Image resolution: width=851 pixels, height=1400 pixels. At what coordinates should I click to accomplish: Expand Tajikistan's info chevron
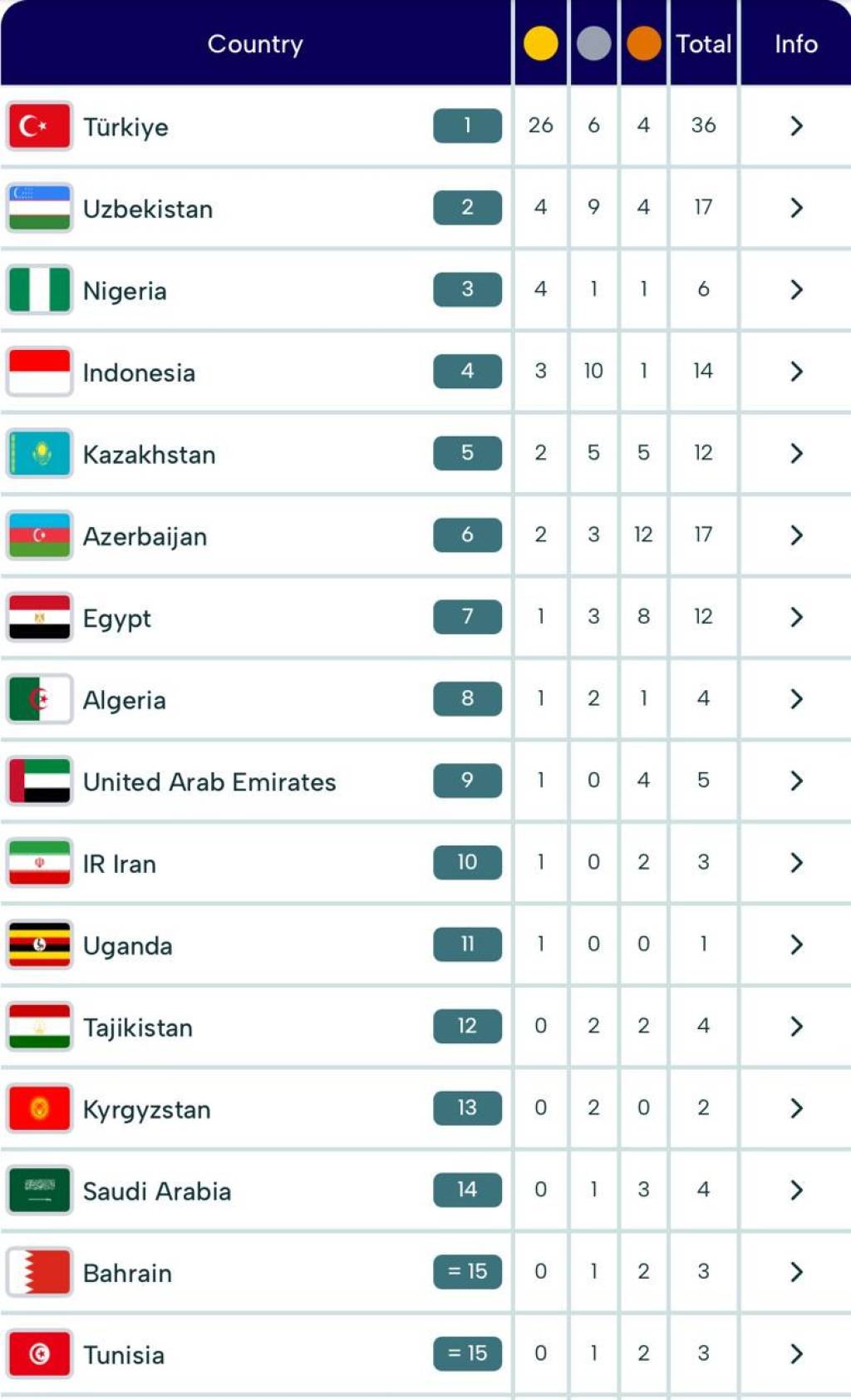[796, 1027]
